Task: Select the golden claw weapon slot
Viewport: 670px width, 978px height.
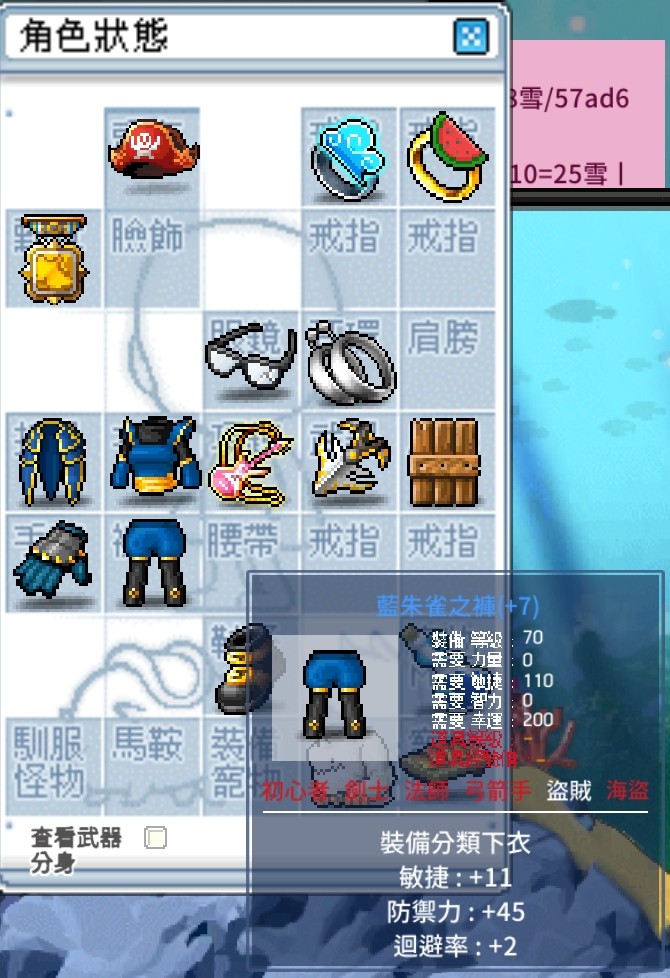Action: 349,461
